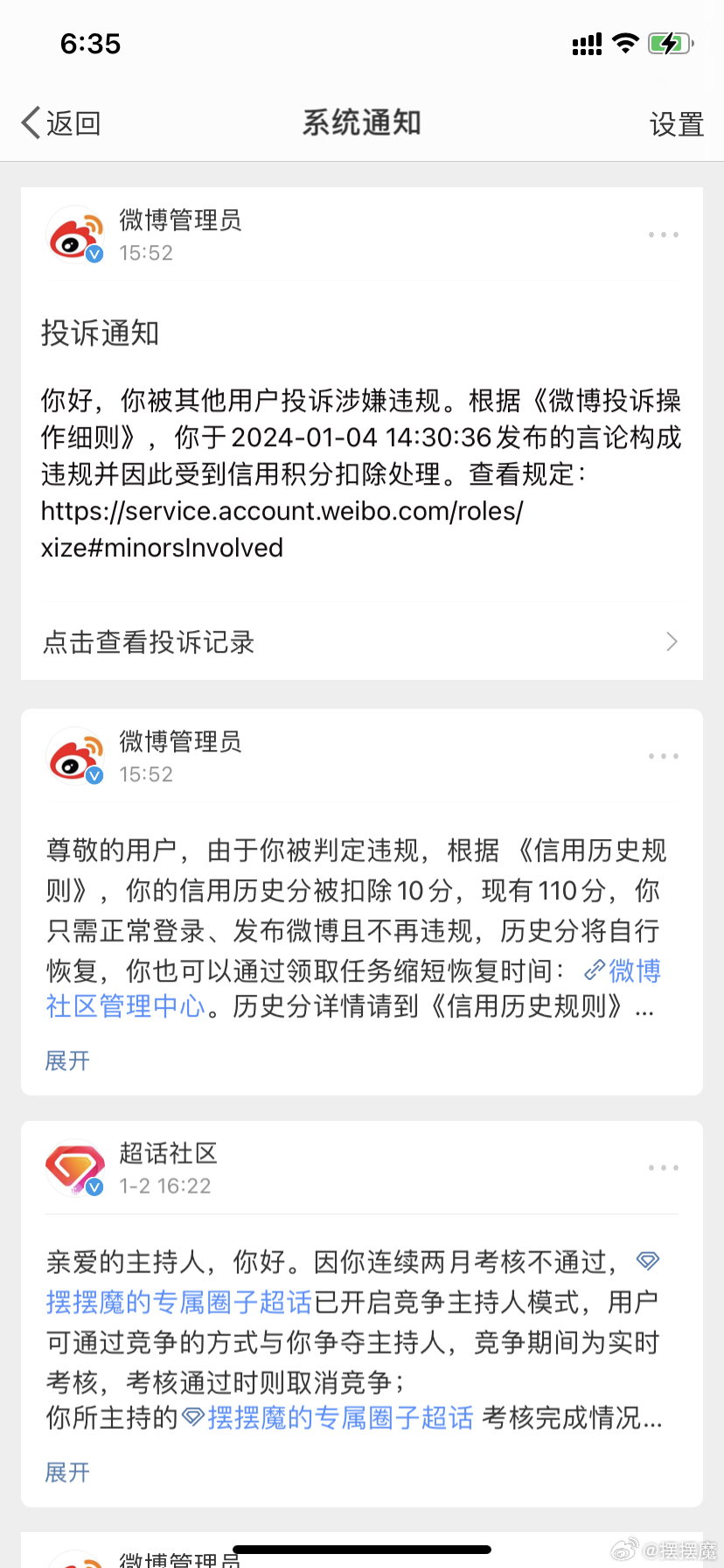Screen dimensions: 724x1568
Task: Open overflow menu on 超话社区 message
Action: click(663, 1167)
